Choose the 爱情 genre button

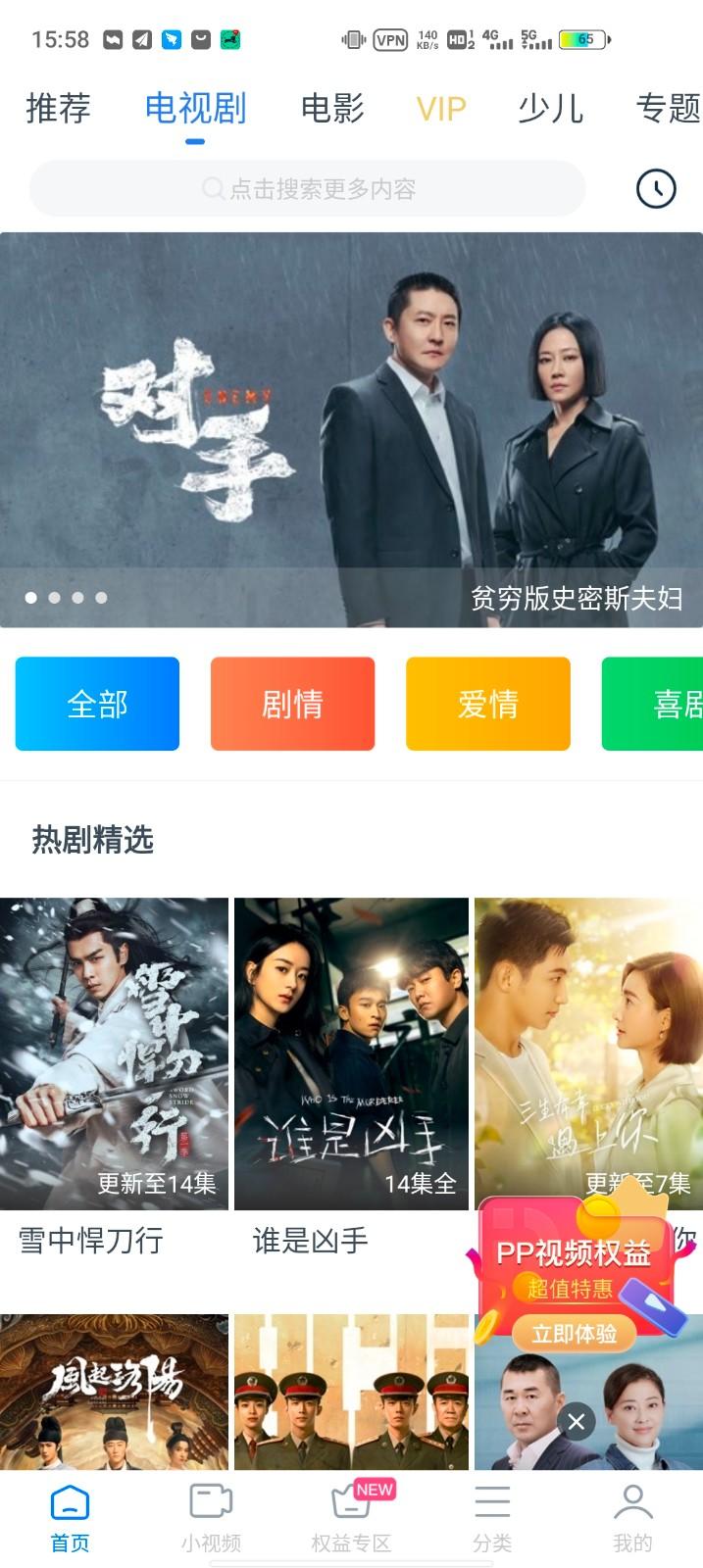coord(487,704)
